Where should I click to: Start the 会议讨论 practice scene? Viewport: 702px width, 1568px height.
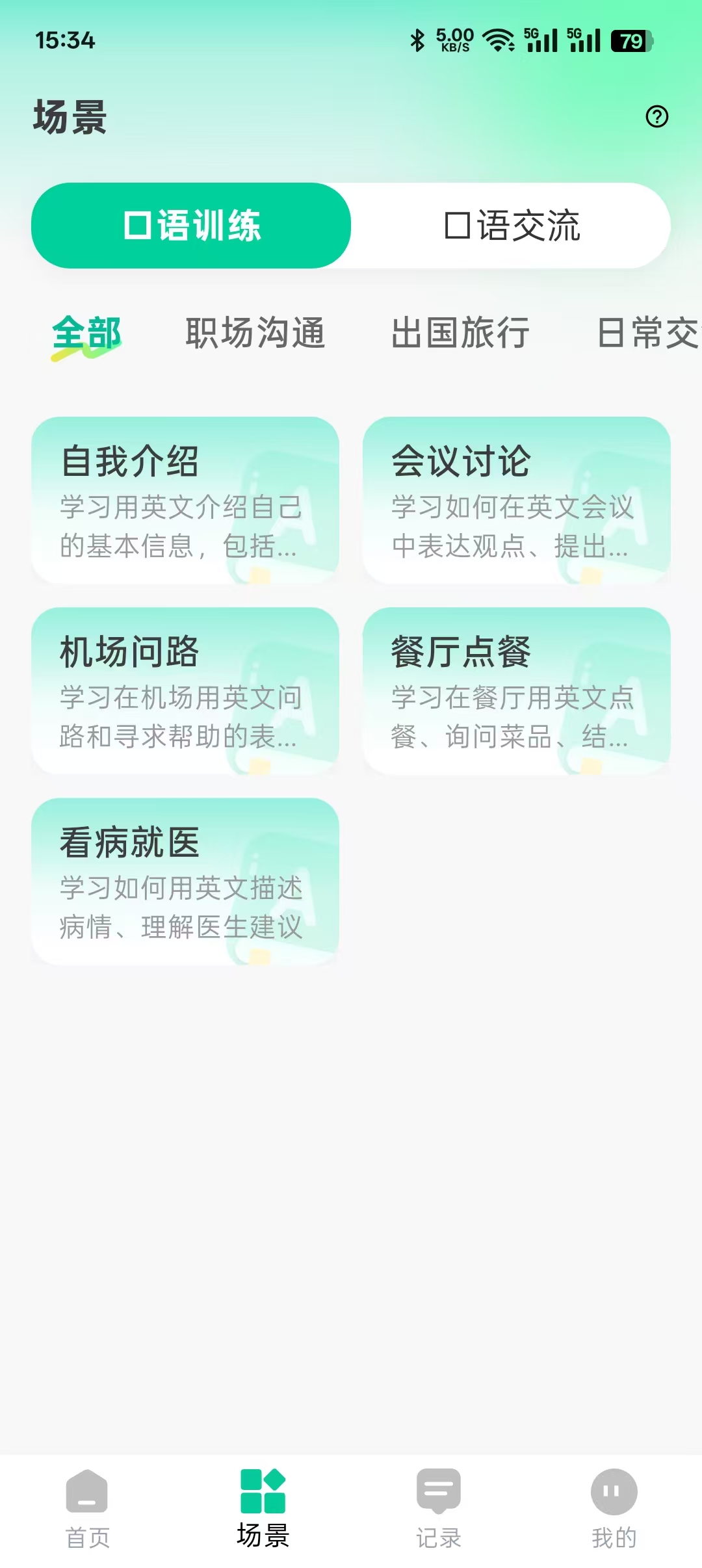click(x=517, y=501)
